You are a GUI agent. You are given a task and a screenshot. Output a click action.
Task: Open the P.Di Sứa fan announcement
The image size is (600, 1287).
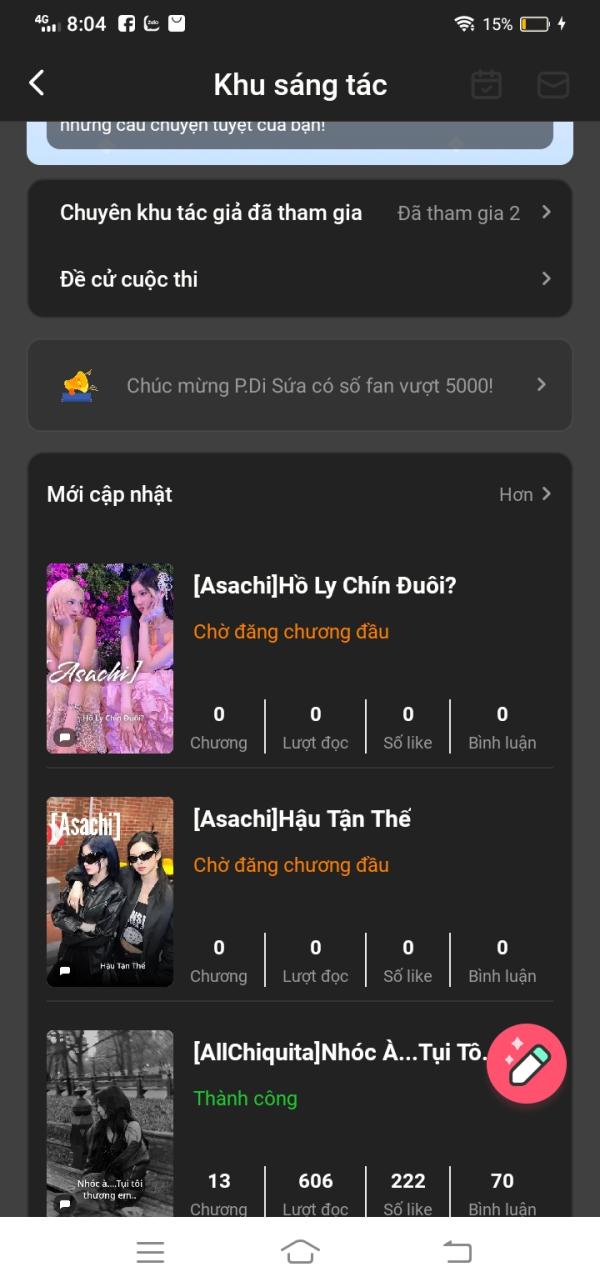(x=300, y=385)
